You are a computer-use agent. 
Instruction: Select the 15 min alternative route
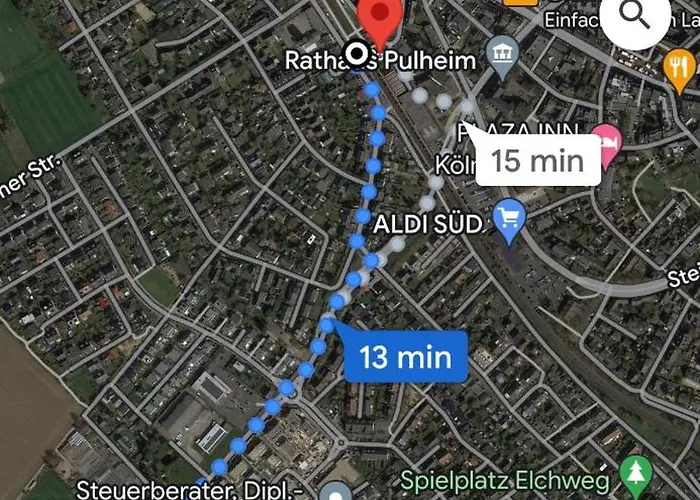point(537,159)
